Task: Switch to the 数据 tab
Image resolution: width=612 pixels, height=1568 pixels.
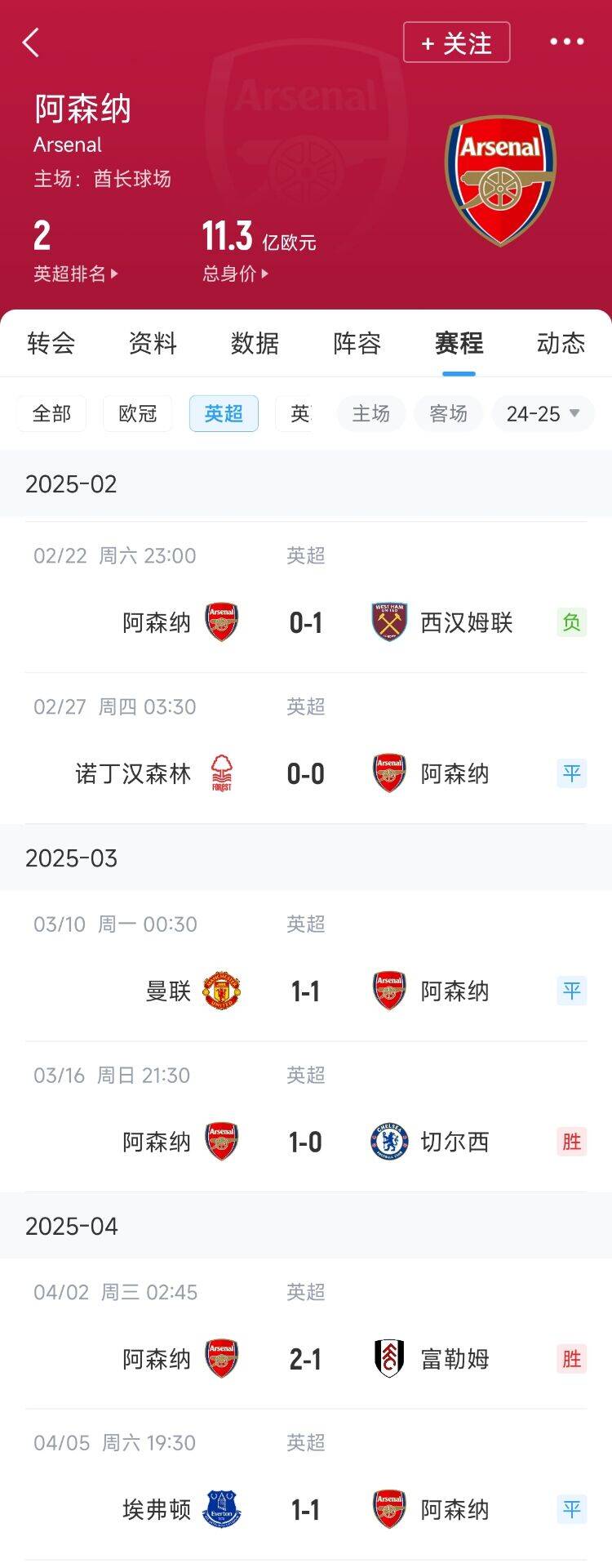Action: [x=255, y=343]
